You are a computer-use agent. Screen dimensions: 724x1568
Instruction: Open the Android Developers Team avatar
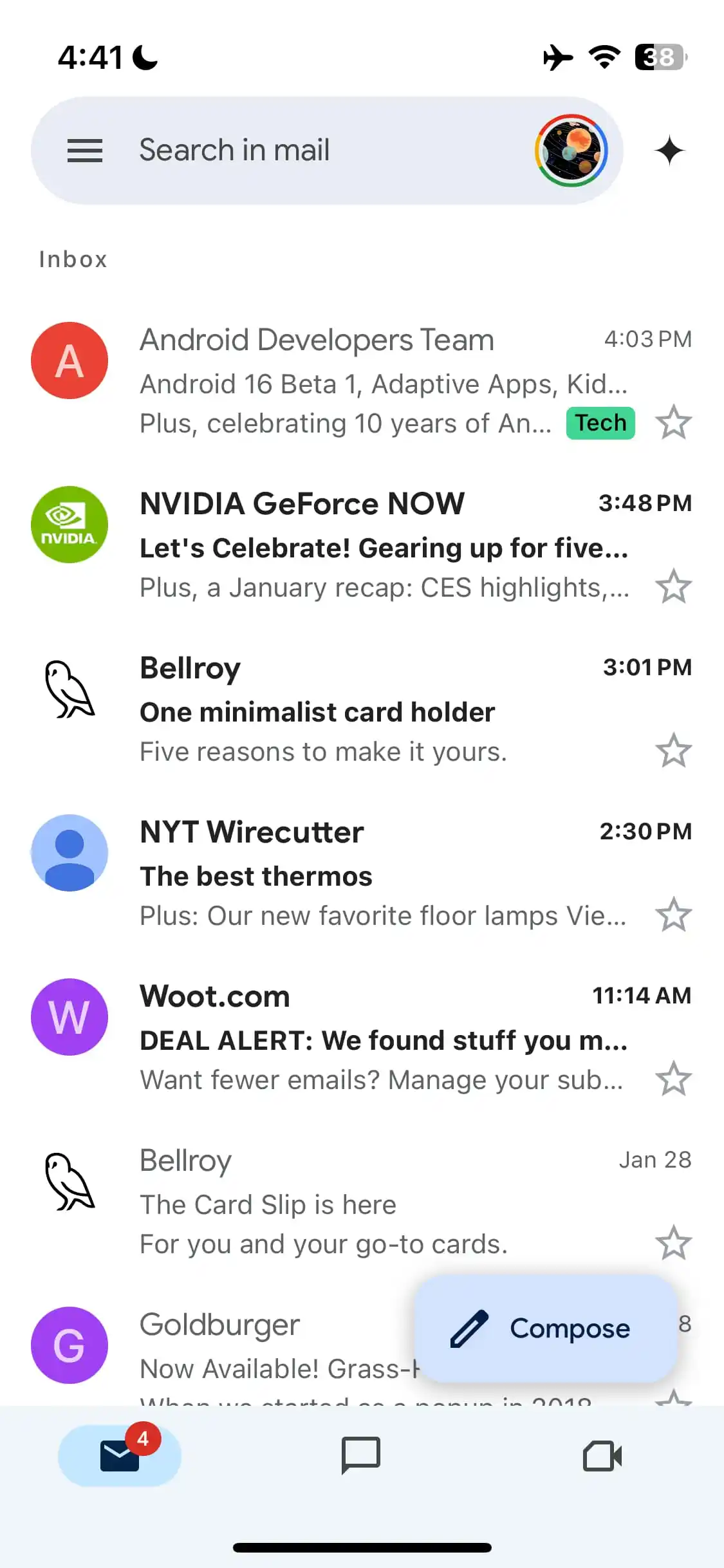[69, 360]
